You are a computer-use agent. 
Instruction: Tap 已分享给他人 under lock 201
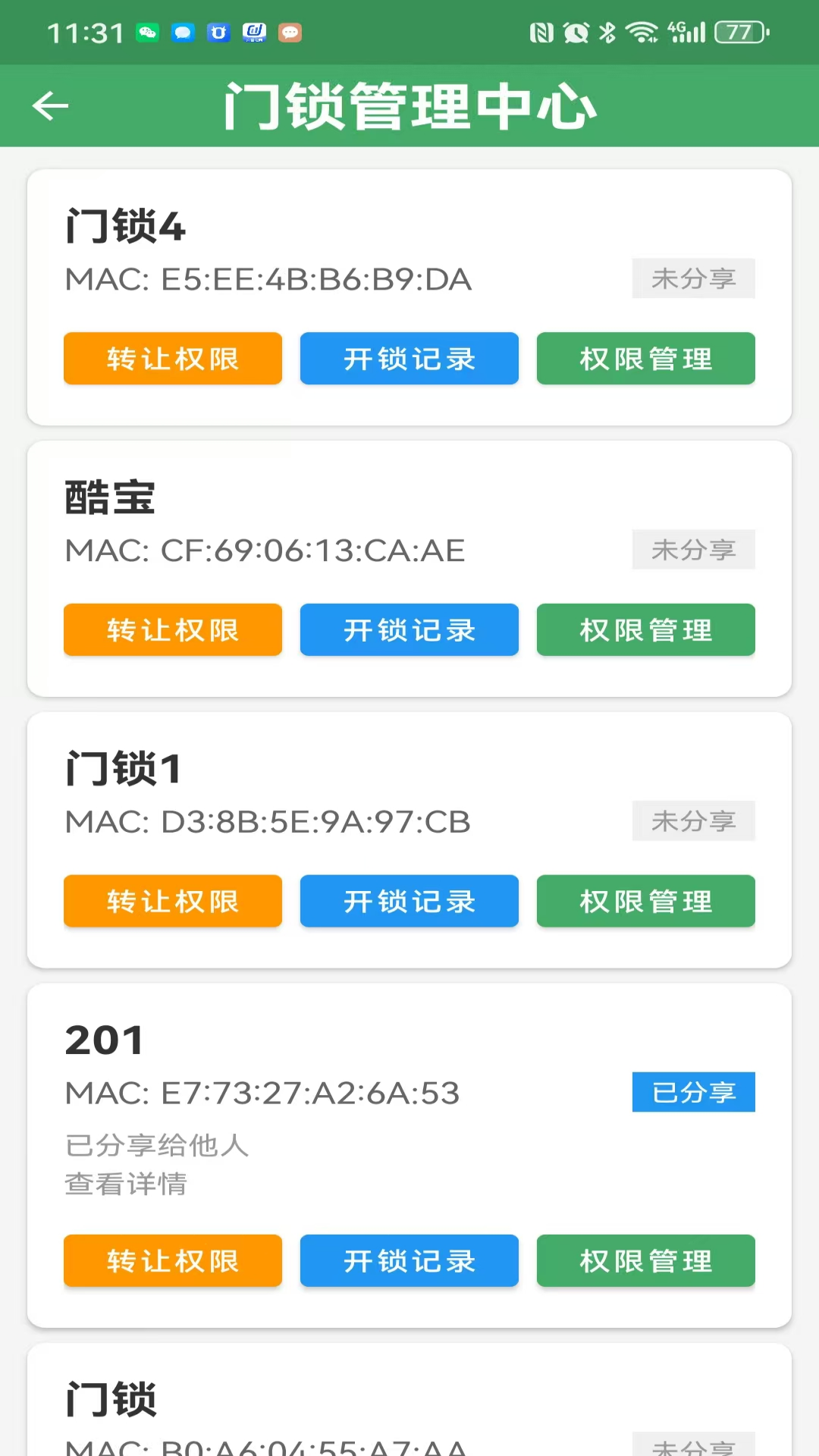tap(157, 1146)
